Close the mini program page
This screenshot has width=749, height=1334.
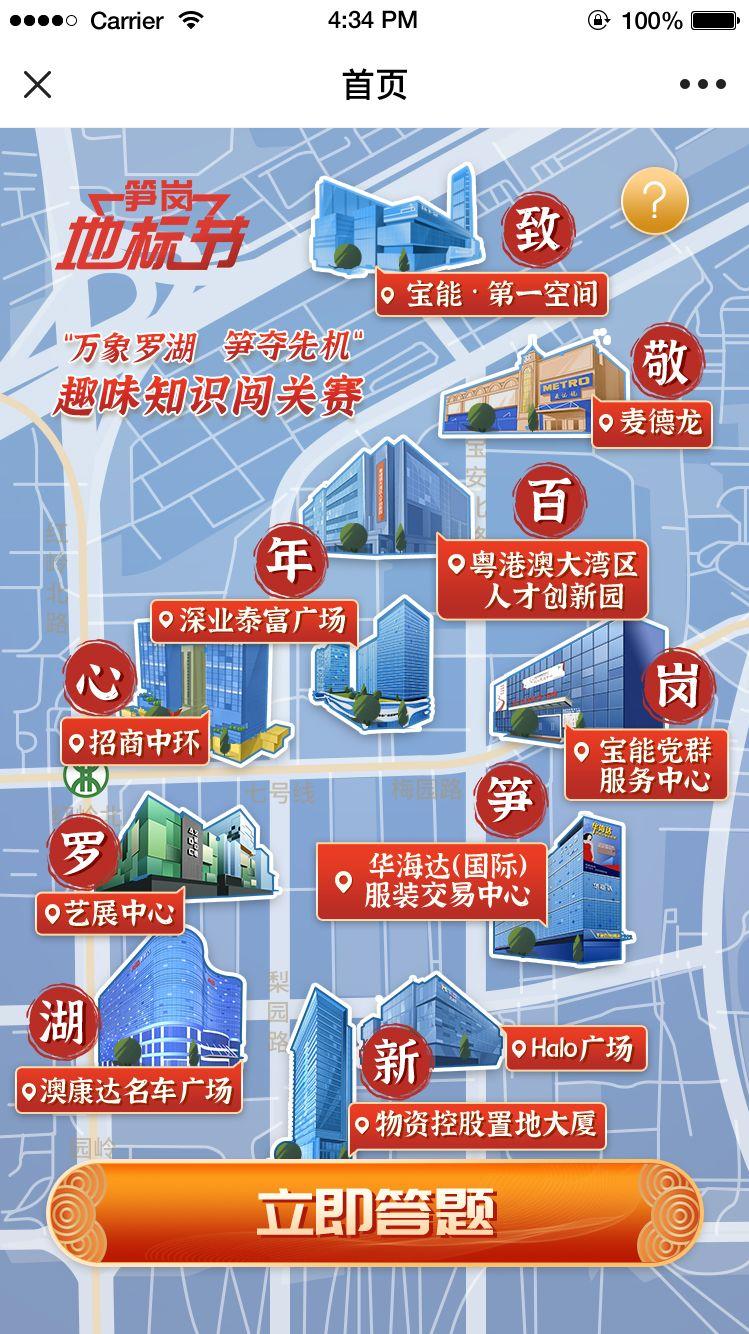37,85
